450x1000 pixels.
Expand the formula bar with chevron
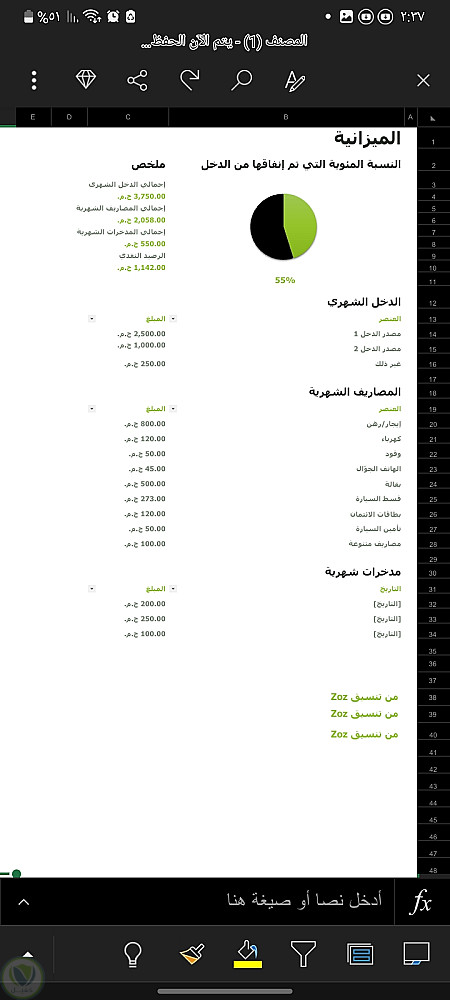23,902
